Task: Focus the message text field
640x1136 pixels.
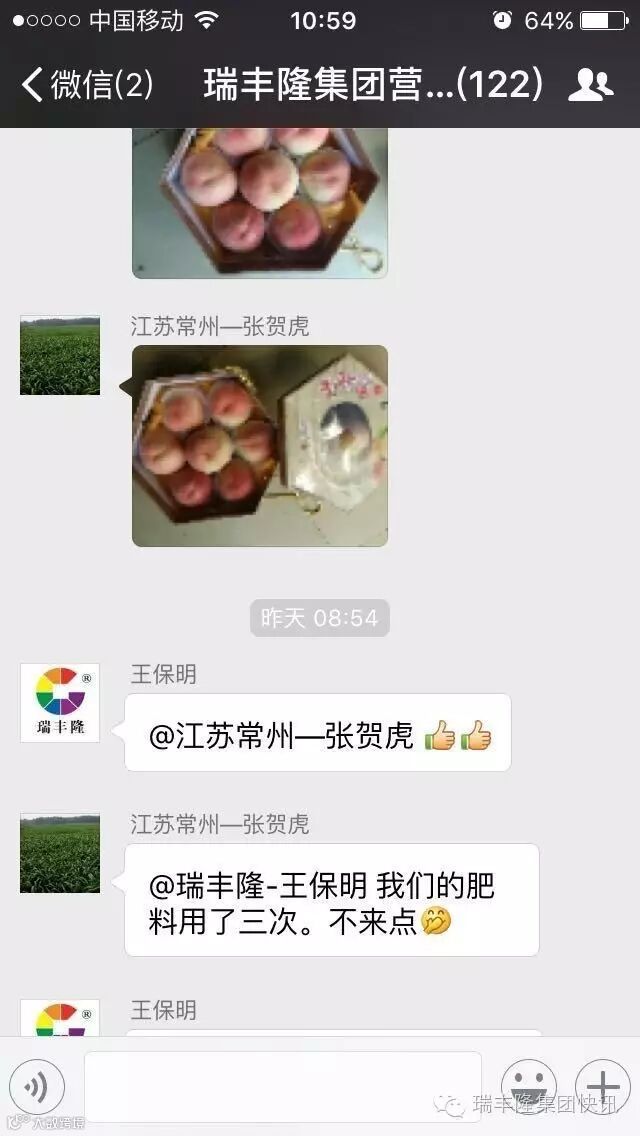Action: (282, 1085)
